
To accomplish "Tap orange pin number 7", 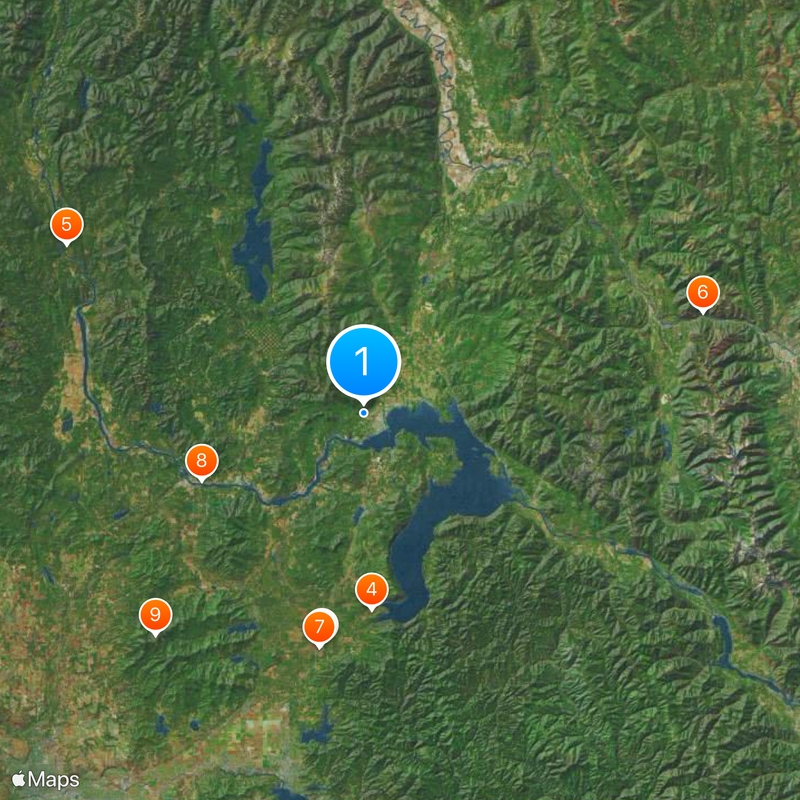I will 319,627.
